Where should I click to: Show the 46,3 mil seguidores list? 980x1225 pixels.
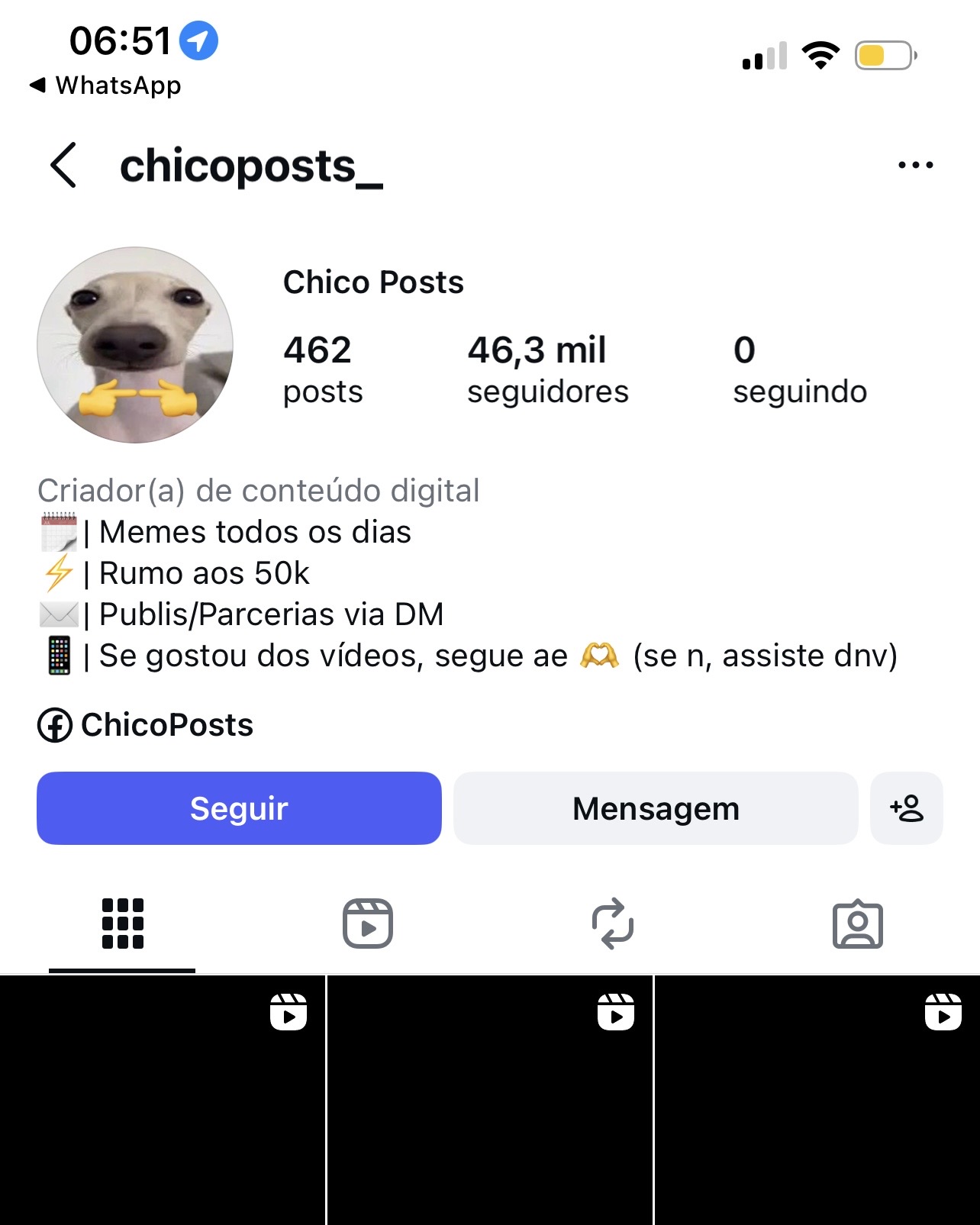click(x=547, y=369)
